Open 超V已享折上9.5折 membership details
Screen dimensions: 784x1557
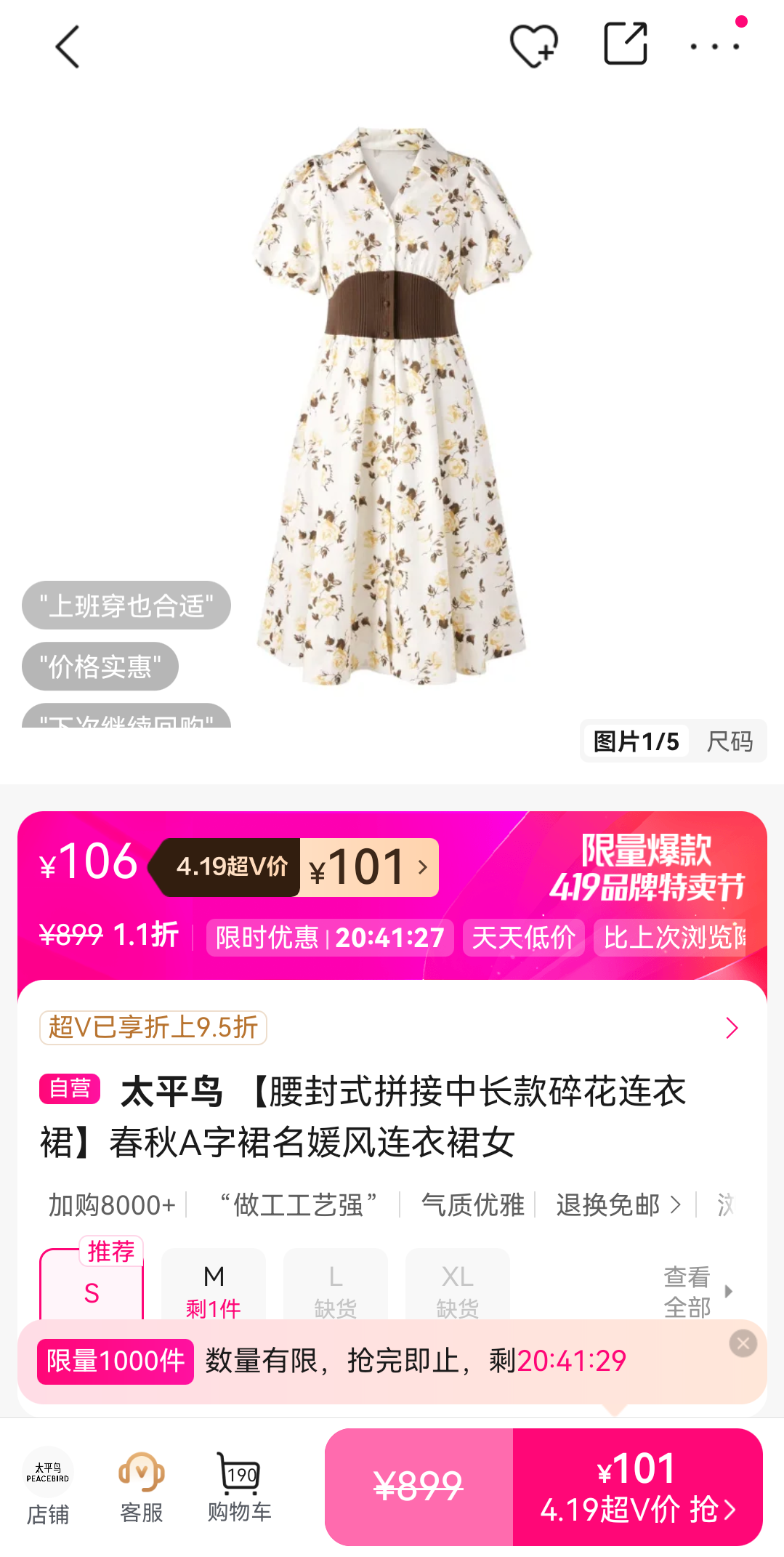coord(153,1028)
